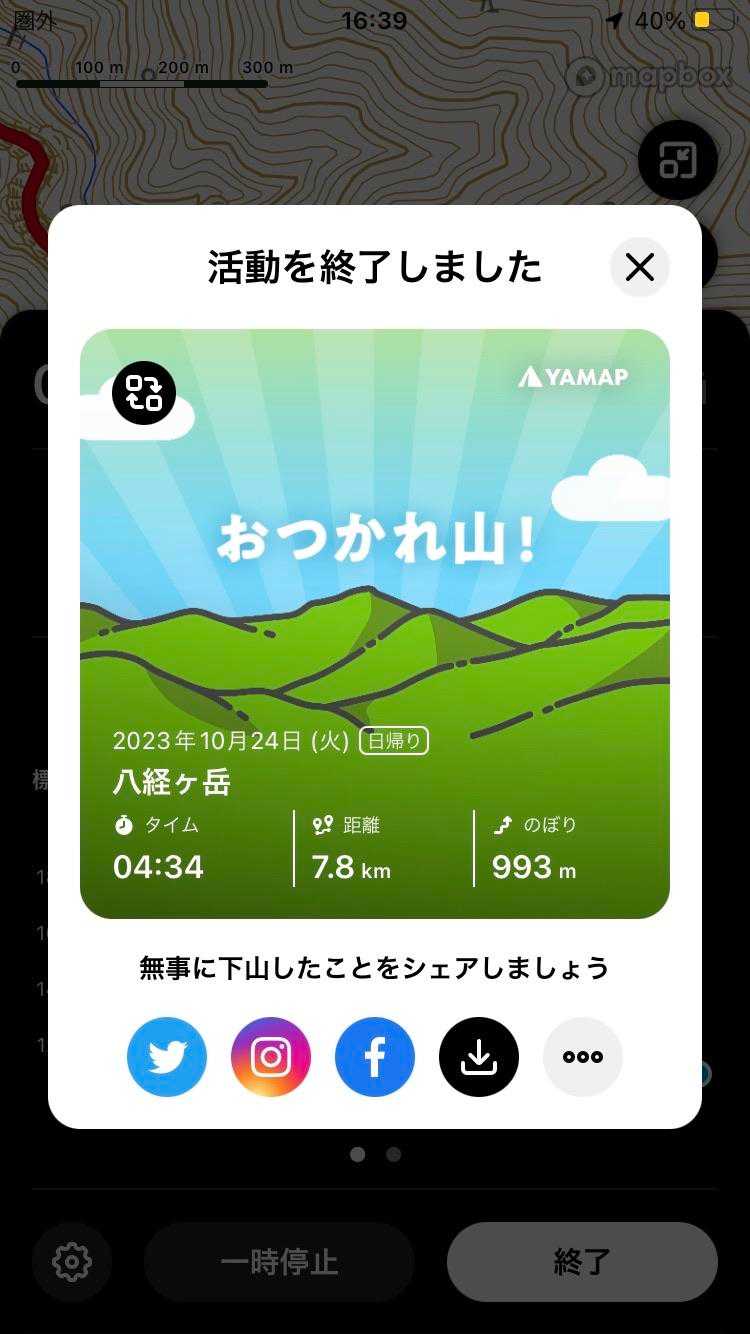The height and width of the screenshot is (1334, 750).
Task: Switch the share card design
Action: 144,393
